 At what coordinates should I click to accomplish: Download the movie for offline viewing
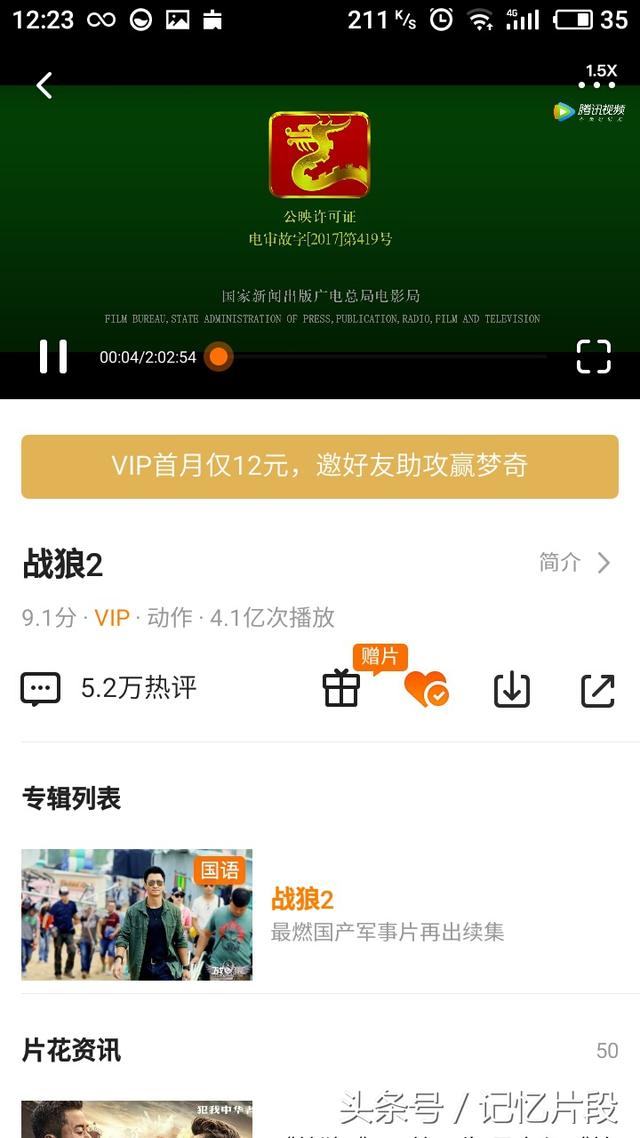click(512, 689)
